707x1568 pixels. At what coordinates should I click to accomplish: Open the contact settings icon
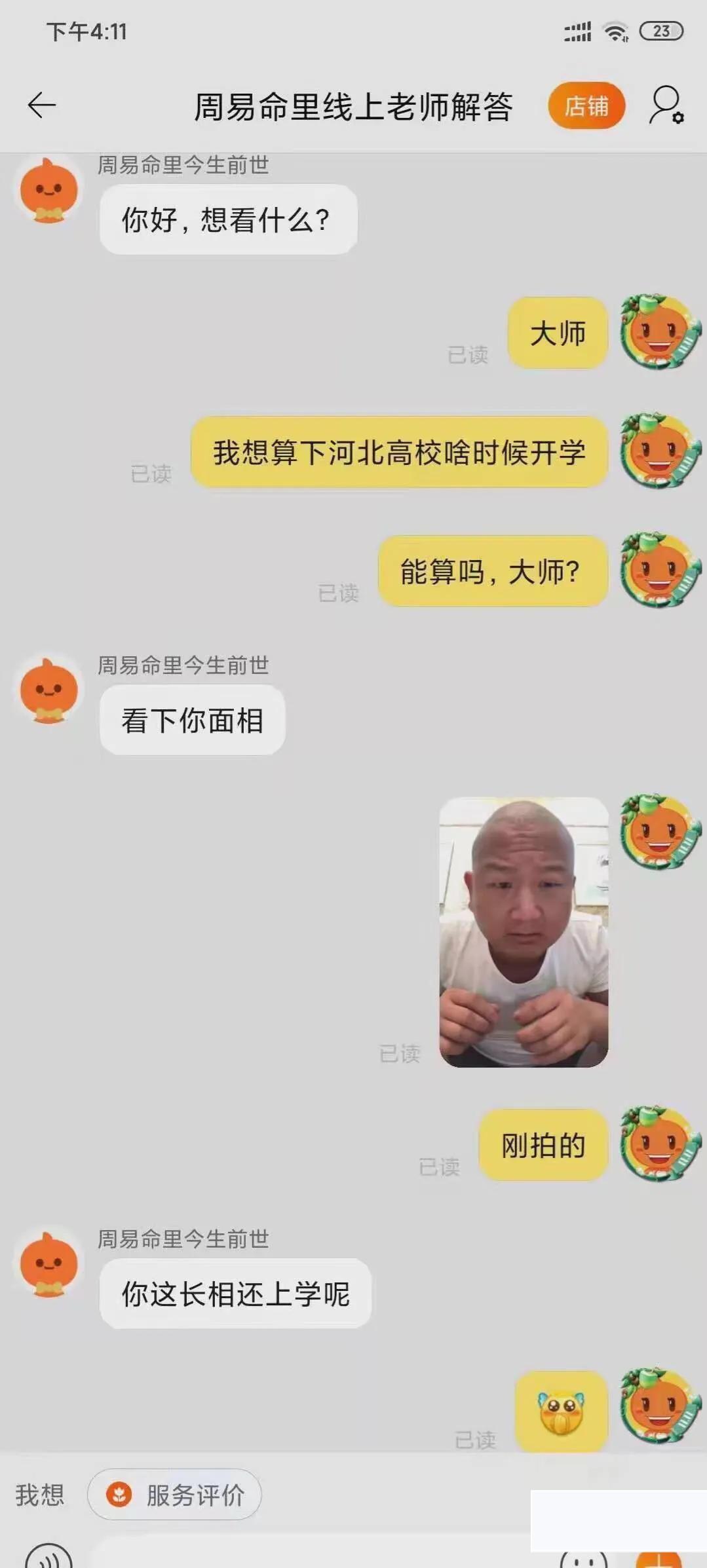666,106
